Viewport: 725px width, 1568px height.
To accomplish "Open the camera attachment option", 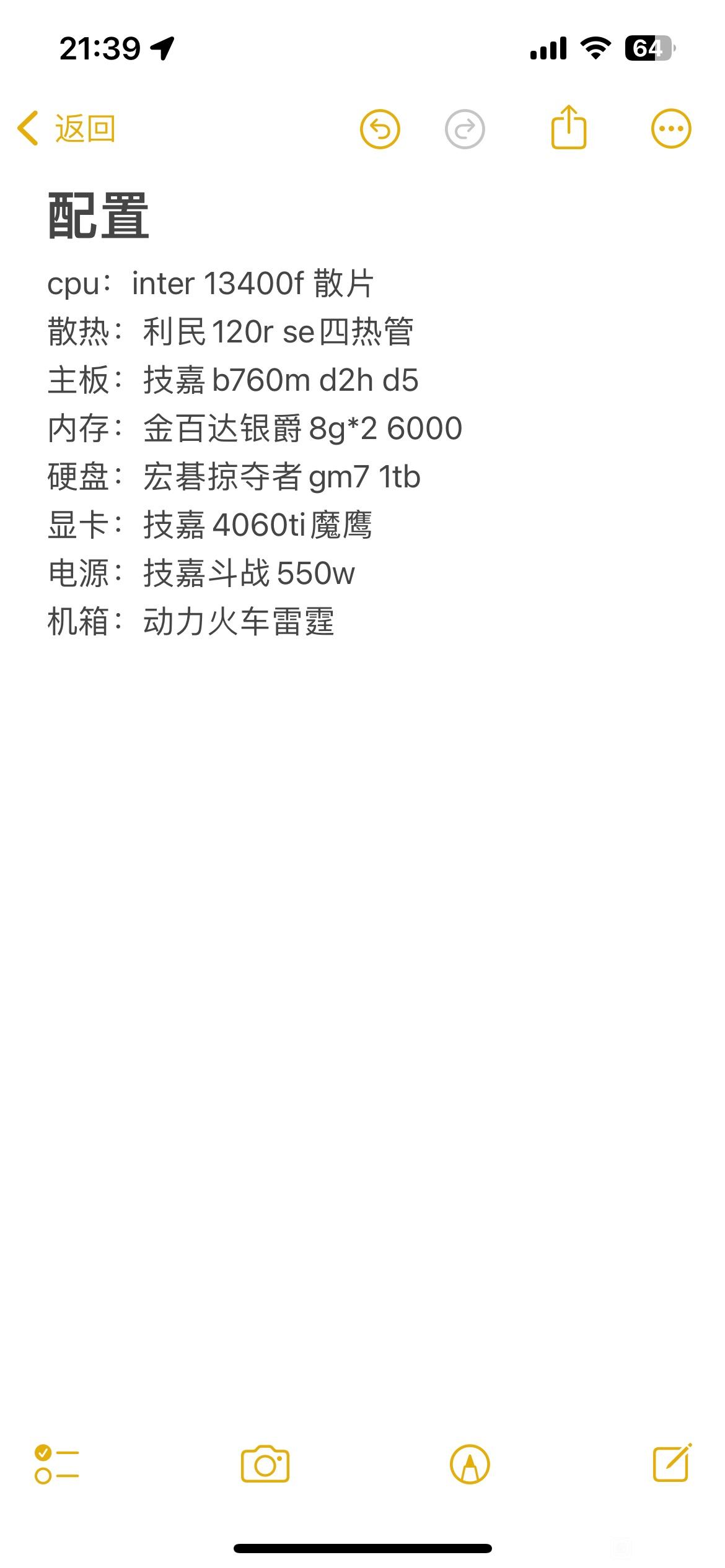I will pyautogui.click(x=265, y=1464).
